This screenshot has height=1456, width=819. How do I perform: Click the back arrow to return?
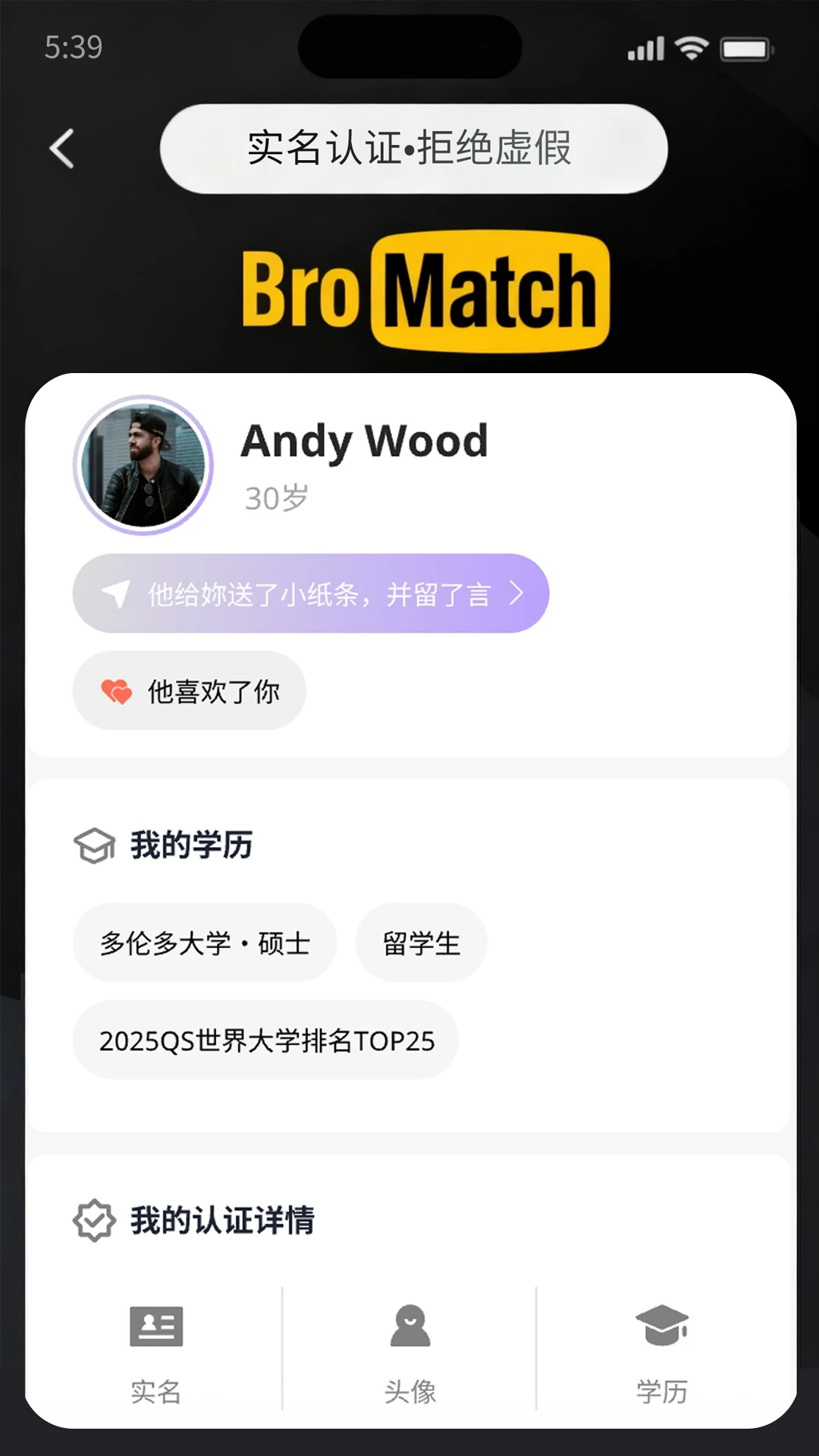(x=62, y=149)
